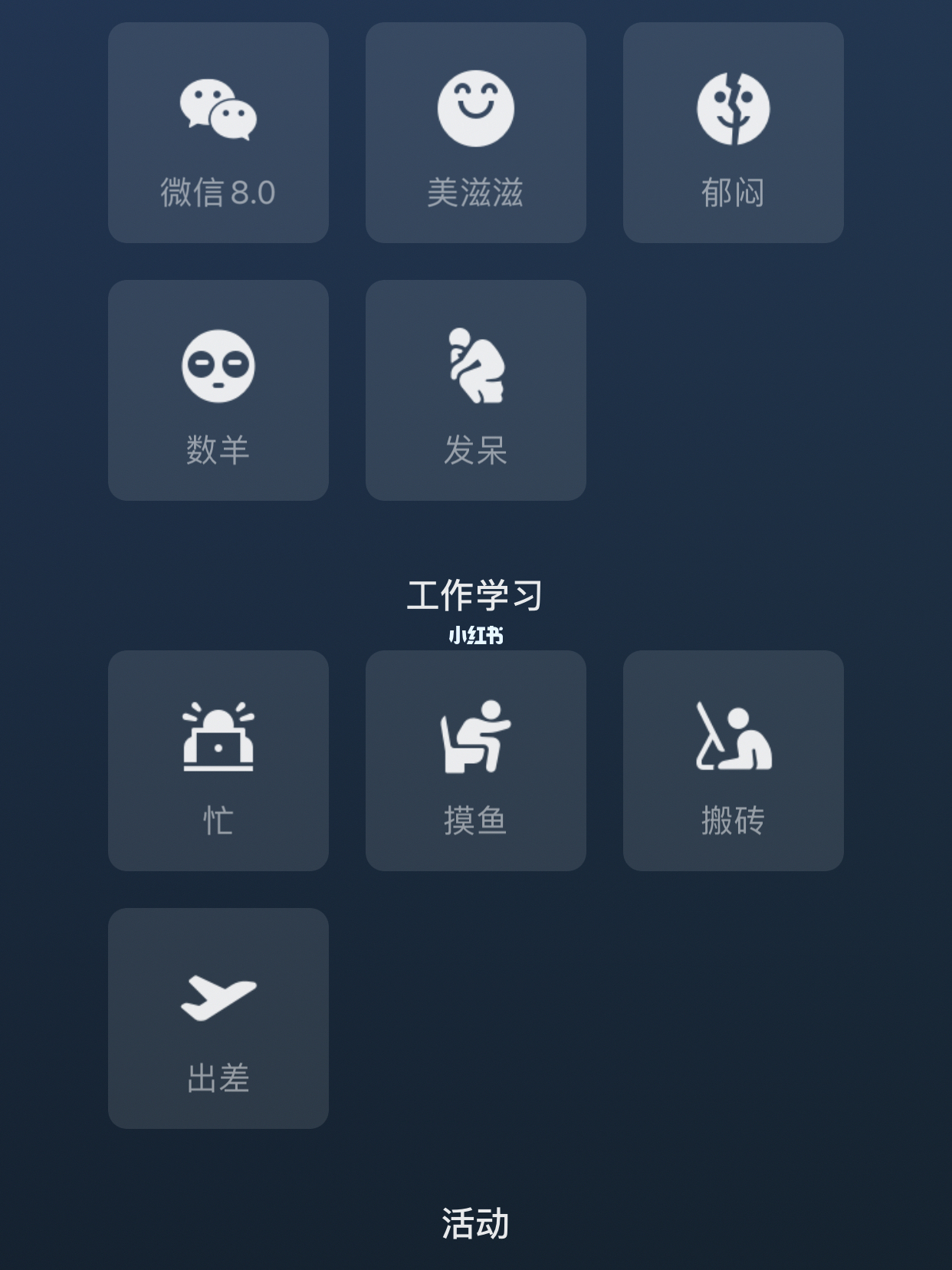Set status to 出差 with airplane
Viewport: 952px width, 1270px height.
[x=218, y=1018]
